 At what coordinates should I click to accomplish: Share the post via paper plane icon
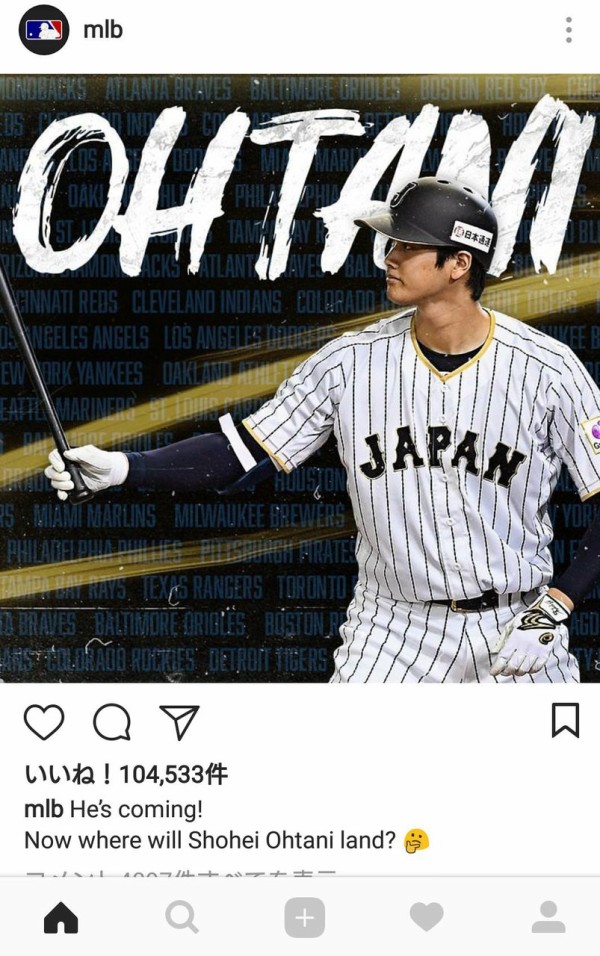tap(180, 721)
